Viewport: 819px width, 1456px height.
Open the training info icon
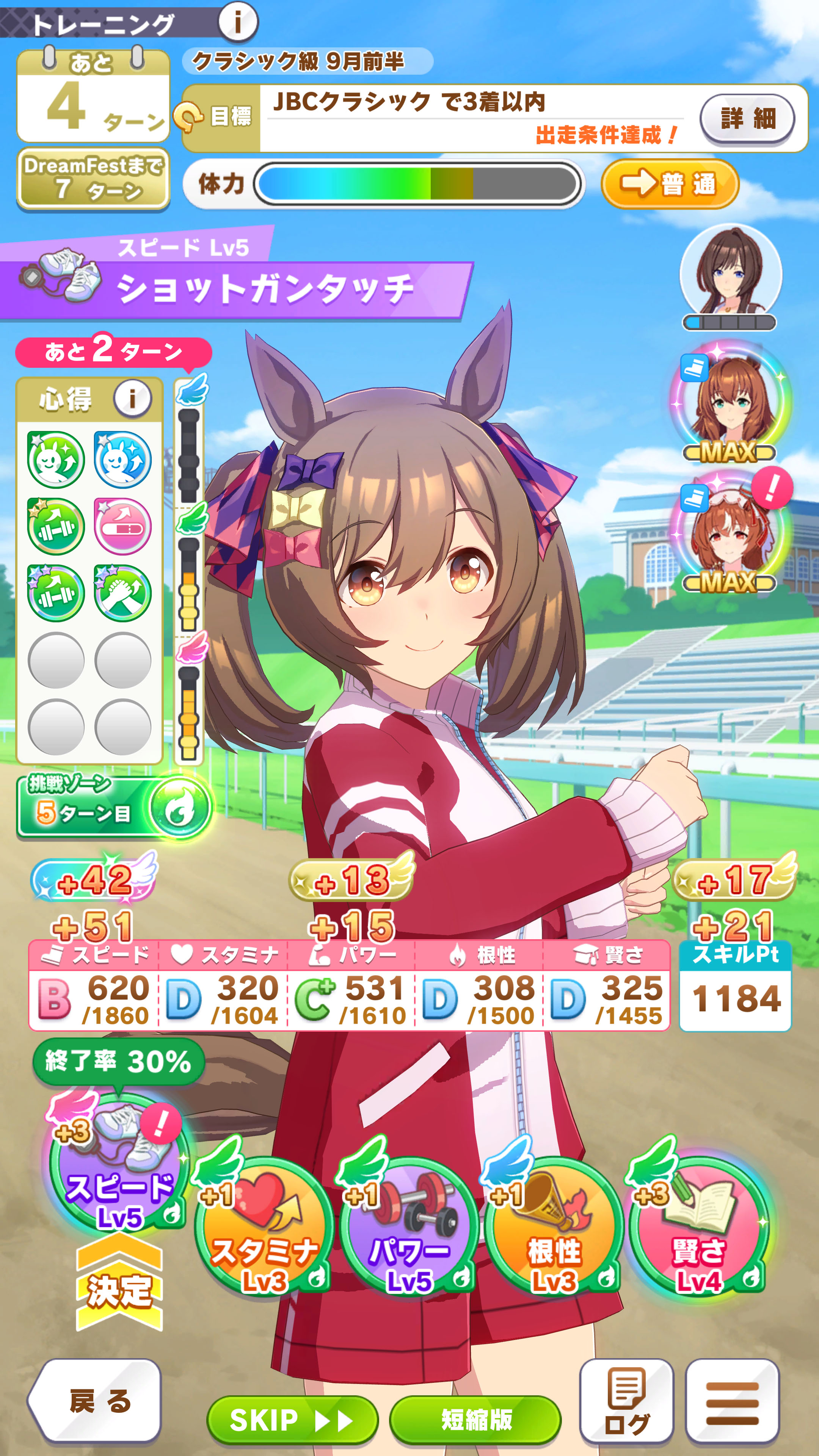pyautogui.click(x=238, y=22)
